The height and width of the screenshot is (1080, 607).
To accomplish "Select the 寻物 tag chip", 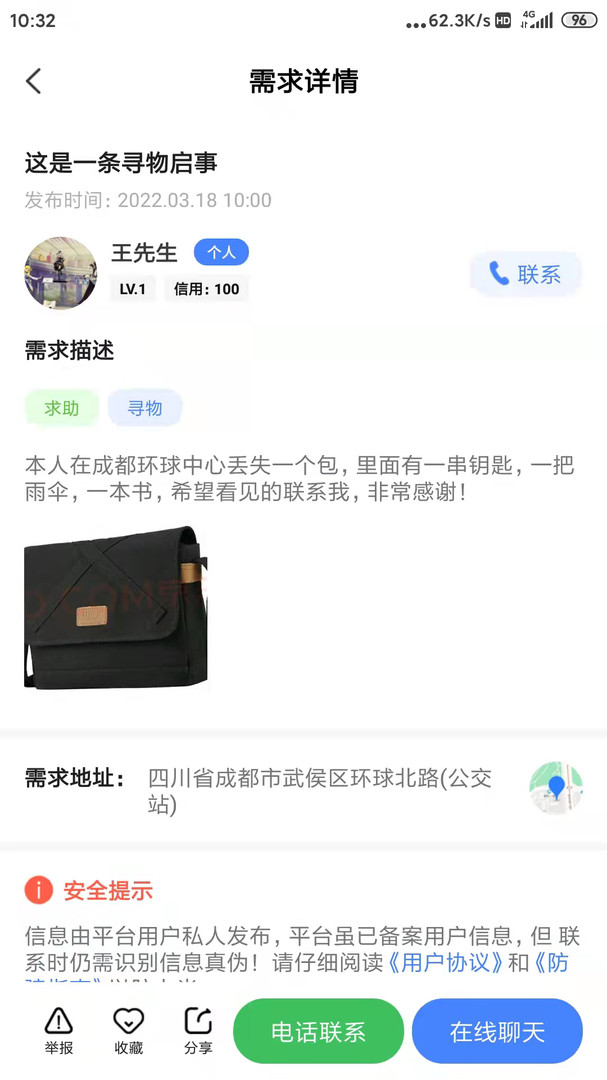I will (145, 408).
